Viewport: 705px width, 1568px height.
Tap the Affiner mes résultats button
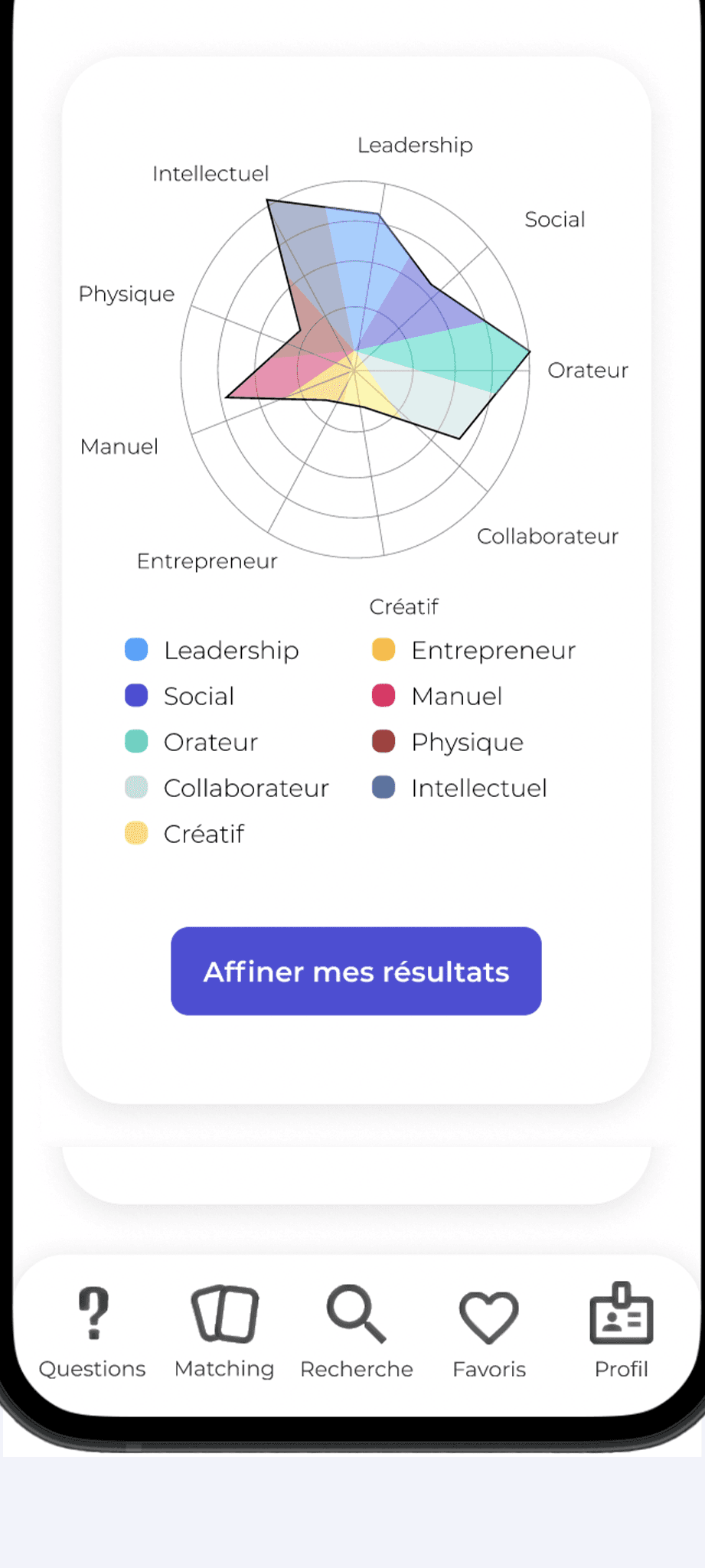point(356,971)
